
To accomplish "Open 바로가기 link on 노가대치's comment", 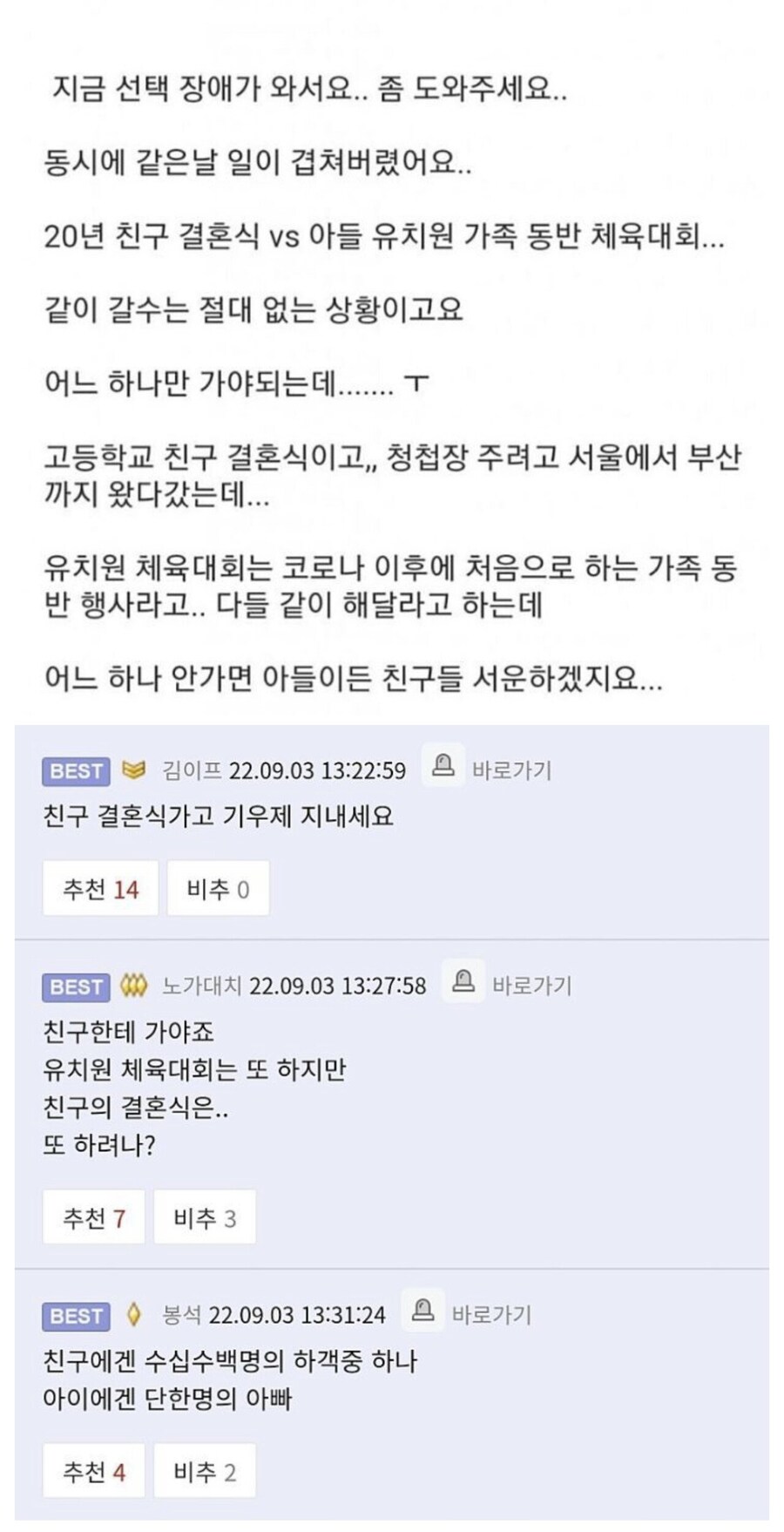I will point(533,986).
